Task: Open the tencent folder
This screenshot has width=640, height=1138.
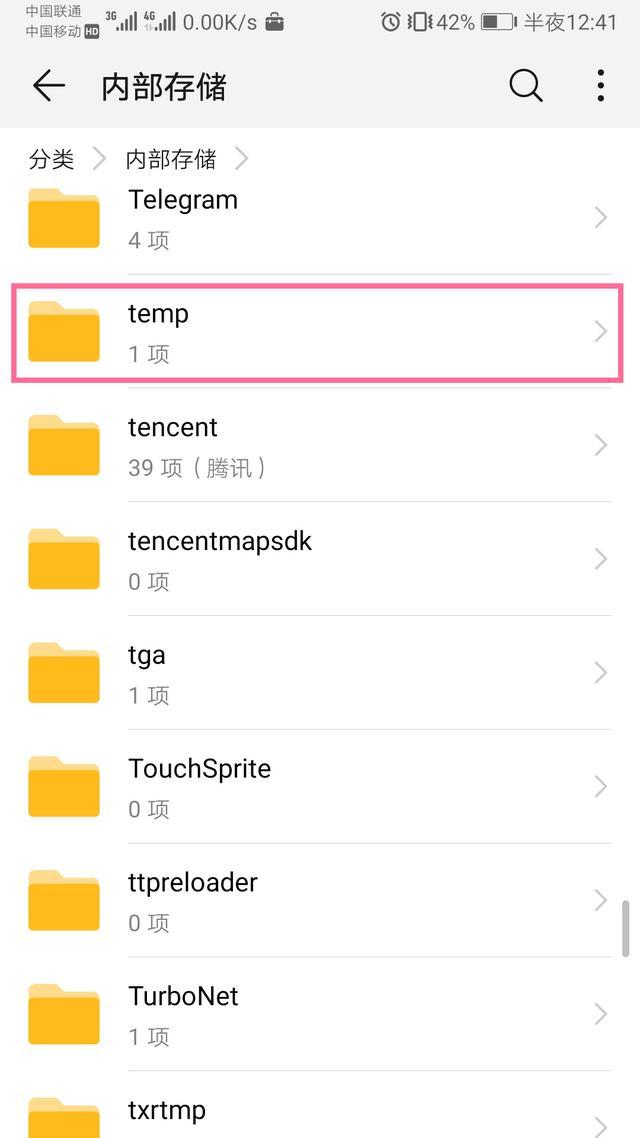Action: [x=318, y=446]
